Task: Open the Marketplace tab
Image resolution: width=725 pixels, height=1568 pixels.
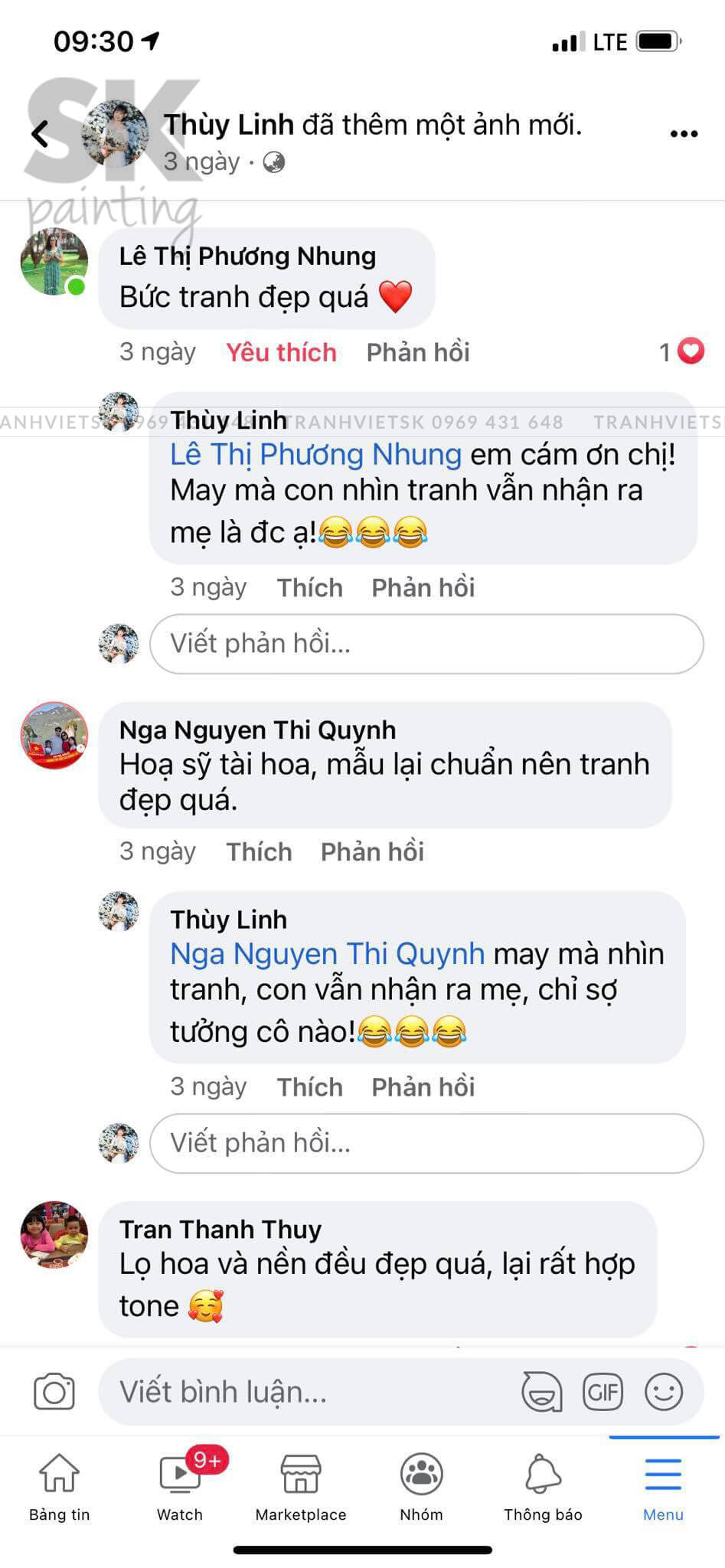Action: click(x=301, y=1487)
